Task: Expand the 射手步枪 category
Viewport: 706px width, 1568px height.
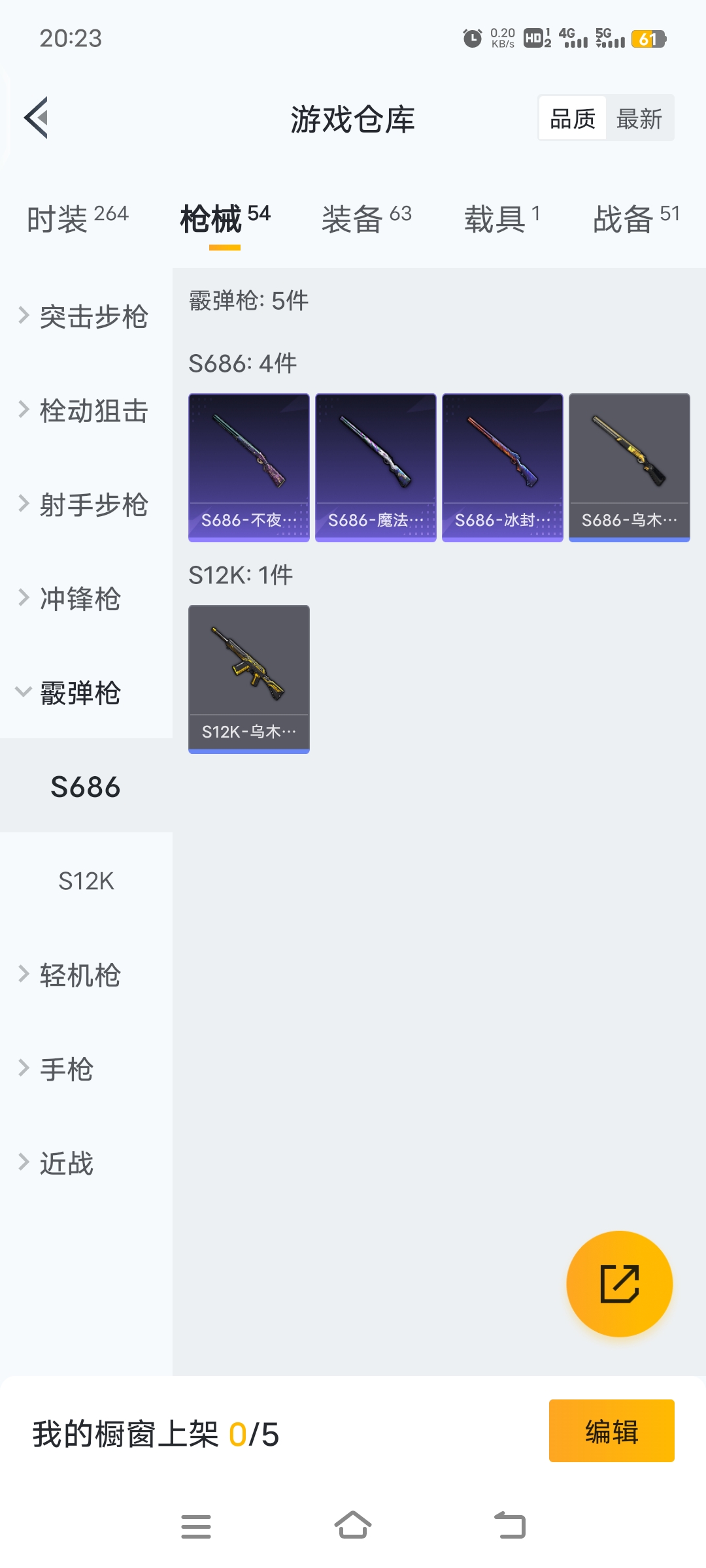Action: (85, 505)
